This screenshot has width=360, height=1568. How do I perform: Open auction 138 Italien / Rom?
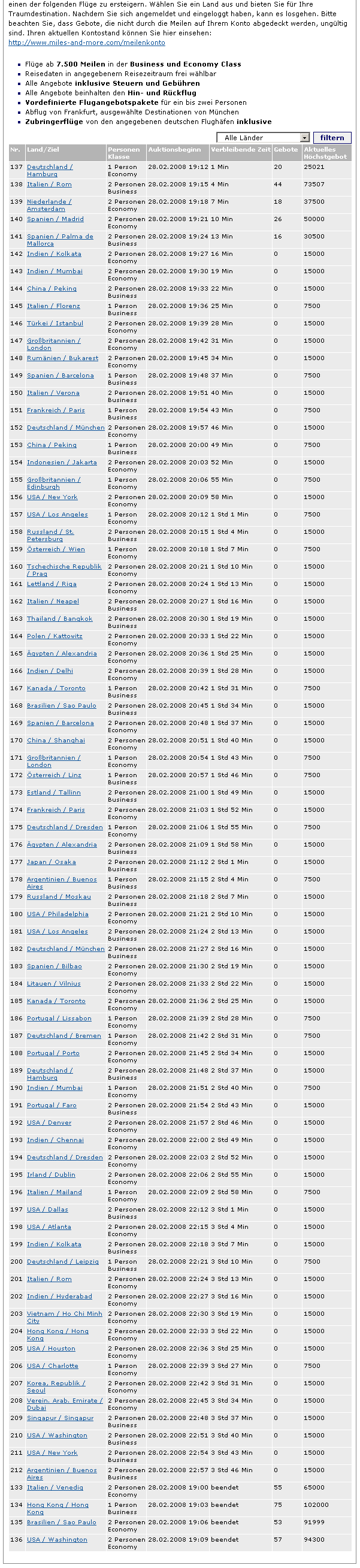[x=49, y=184]
